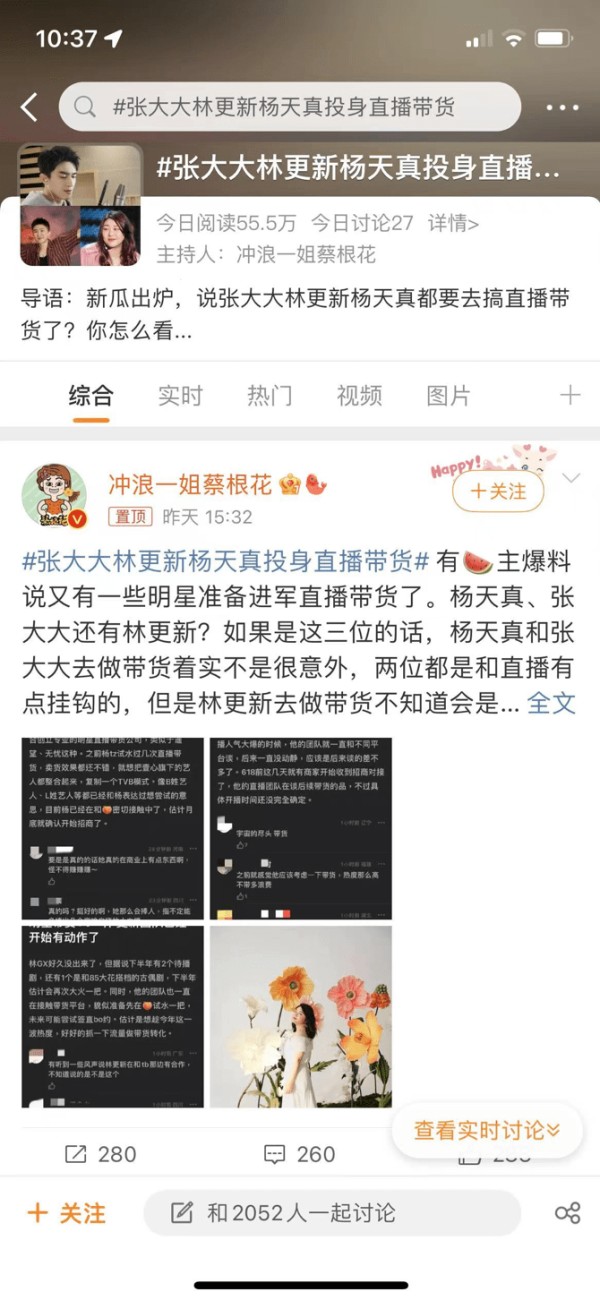Screen dimensions: 600x1300
Task: Expand the full post via 全文
Action: (551, 703)
